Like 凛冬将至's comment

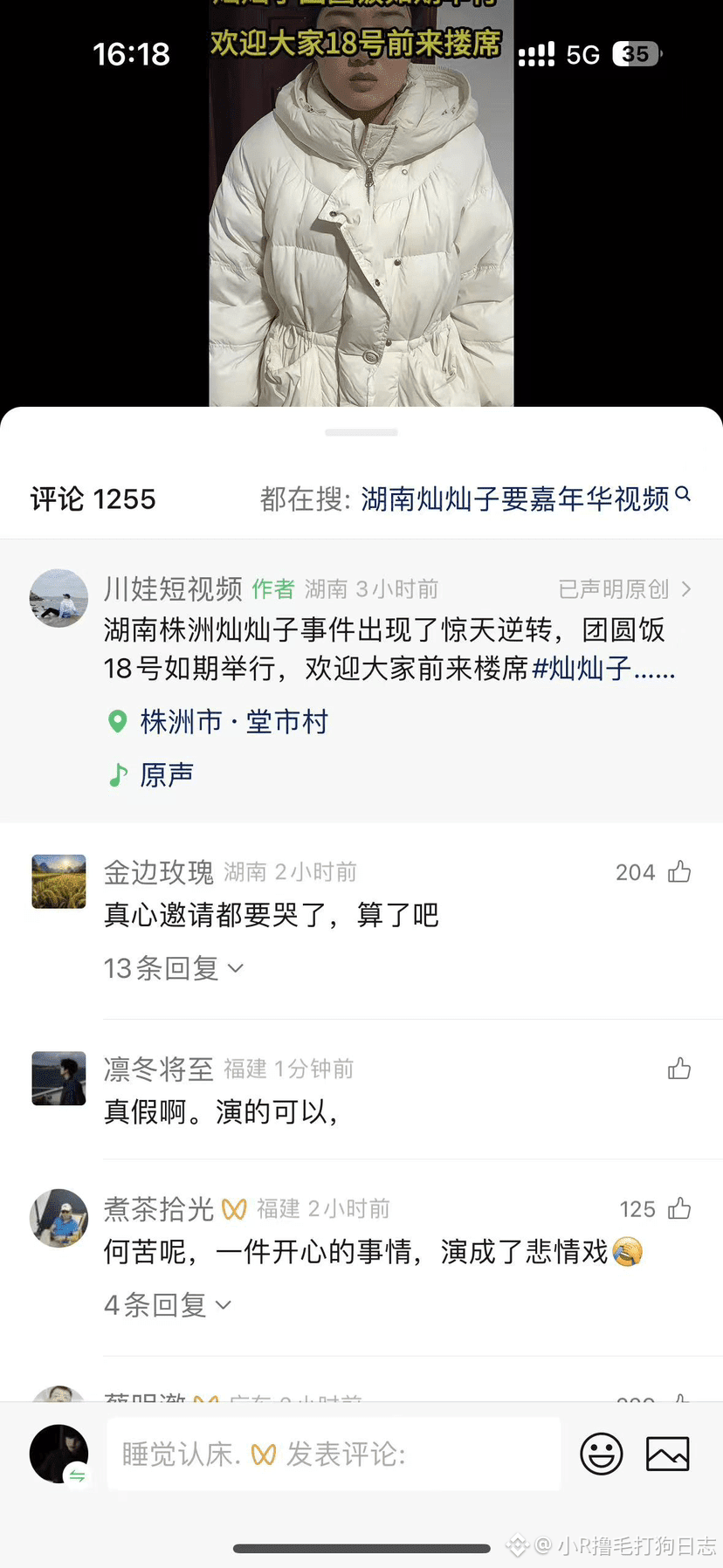(x=678, y=1069)
